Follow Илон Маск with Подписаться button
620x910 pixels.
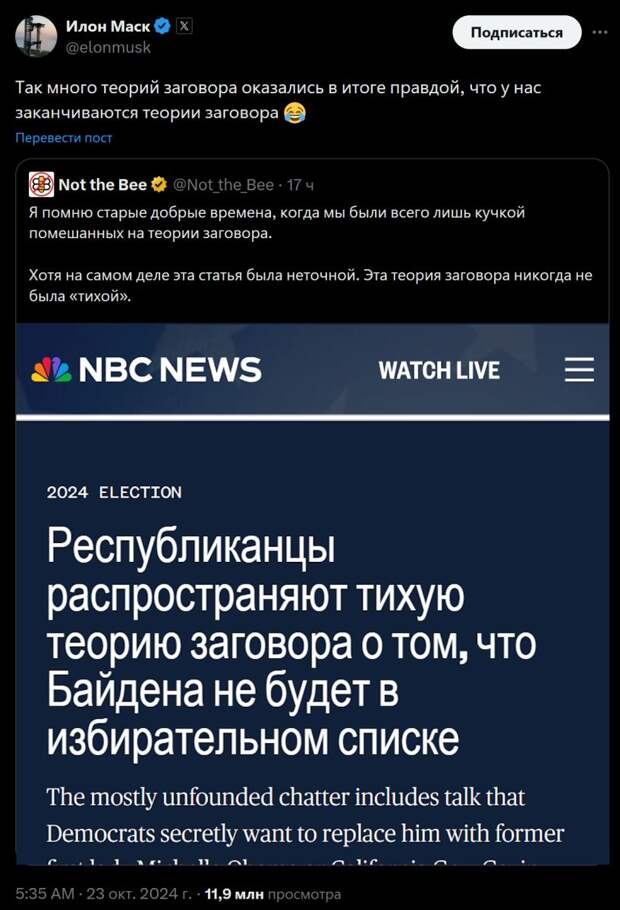point(516,32)
